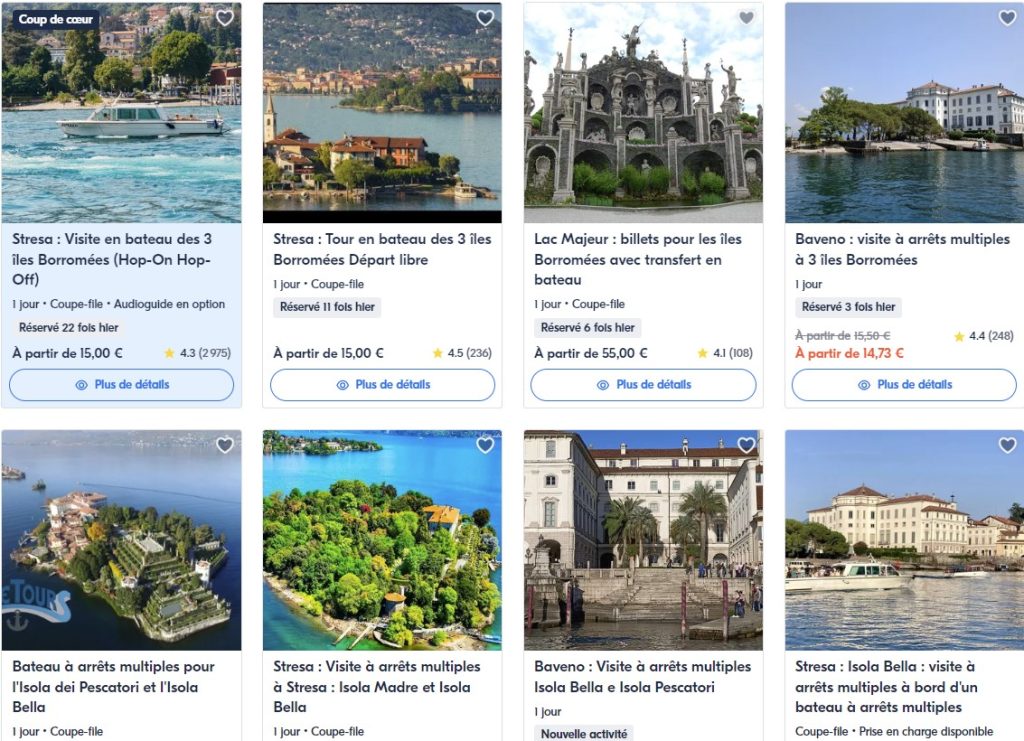Viewport: 1024px width, 741px height.
Task: Open Plus de détails for Hop-On Hop-Off tour
Action: [x=121, y=384]
